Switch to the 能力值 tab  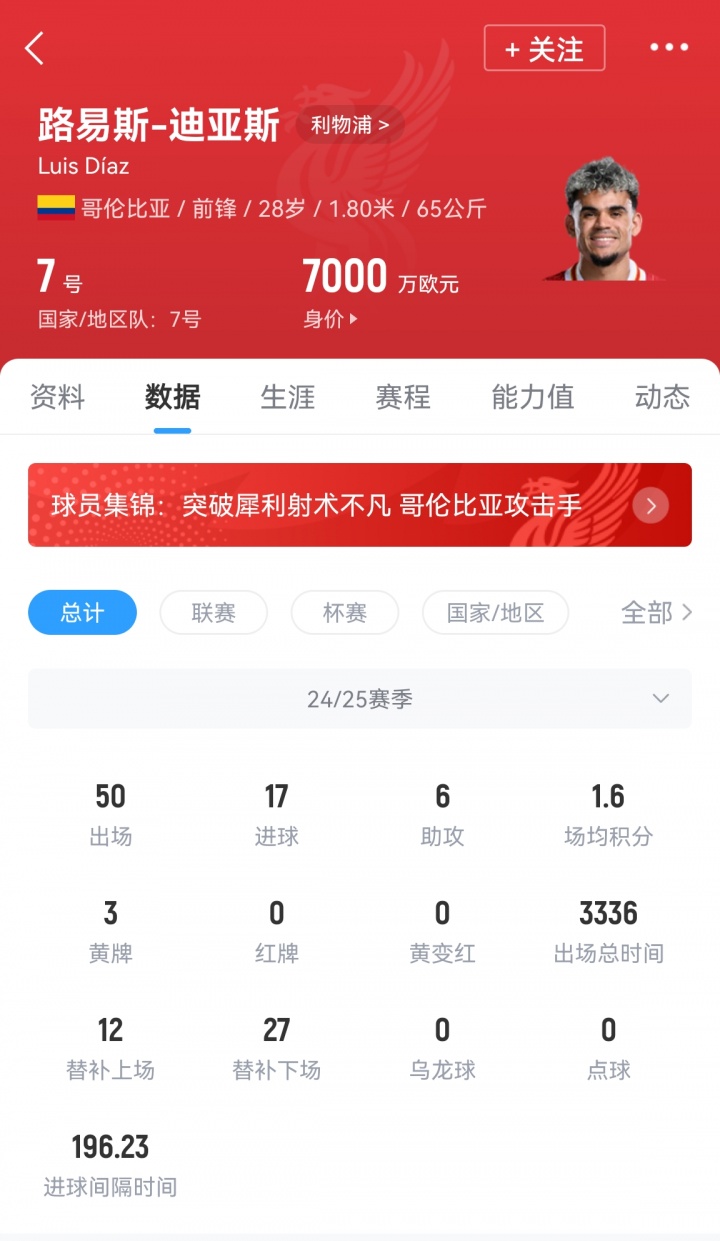click(x=533, y=397)
